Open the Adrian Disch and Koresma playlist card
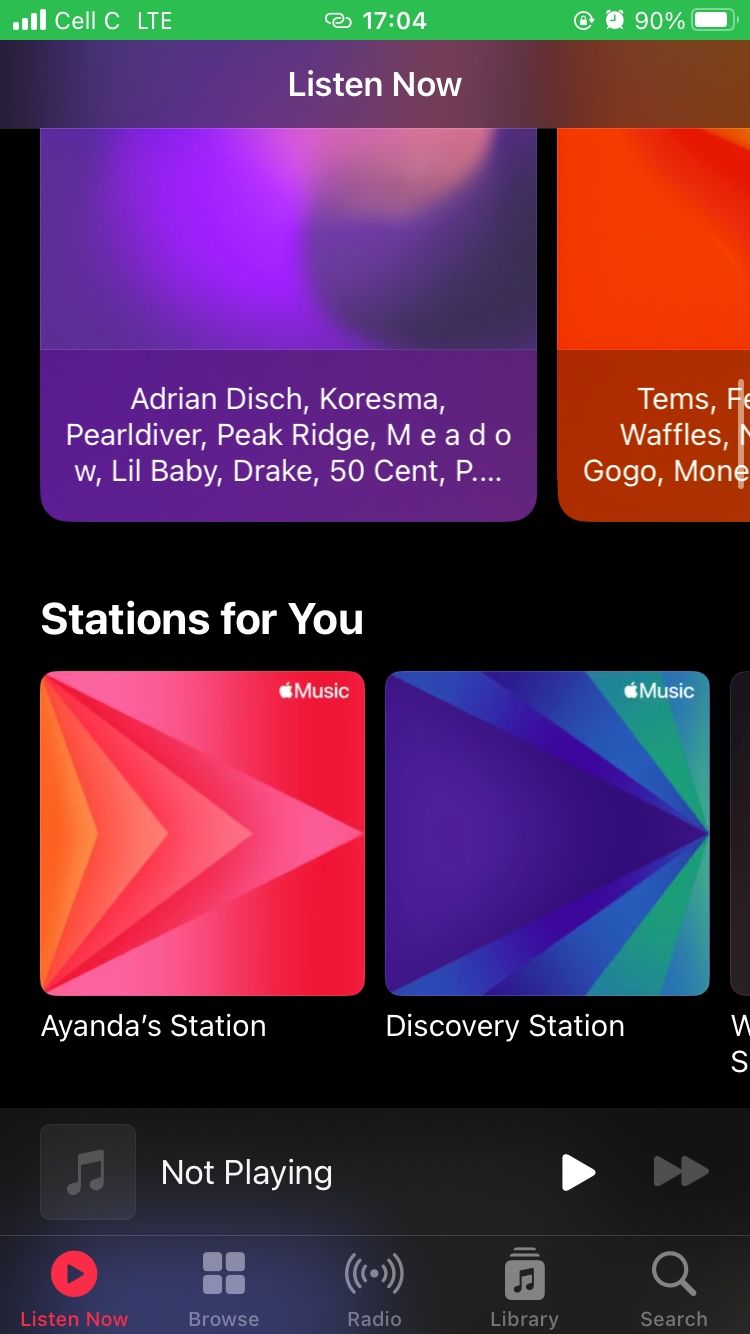This screenshot has width=750, height=1334. tap(288, 320)
